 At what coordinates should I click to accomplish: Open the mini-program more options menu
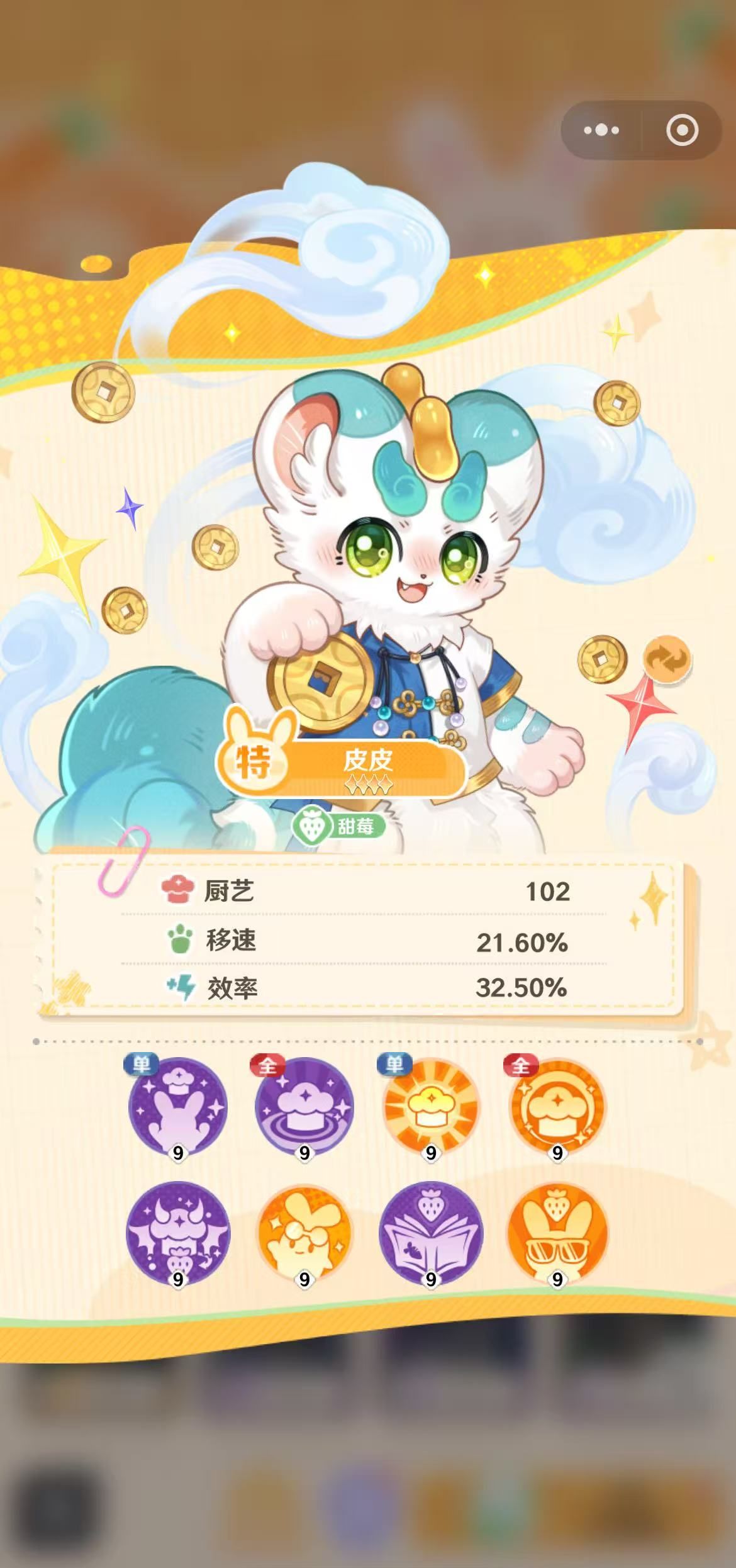tap(601, 130)
